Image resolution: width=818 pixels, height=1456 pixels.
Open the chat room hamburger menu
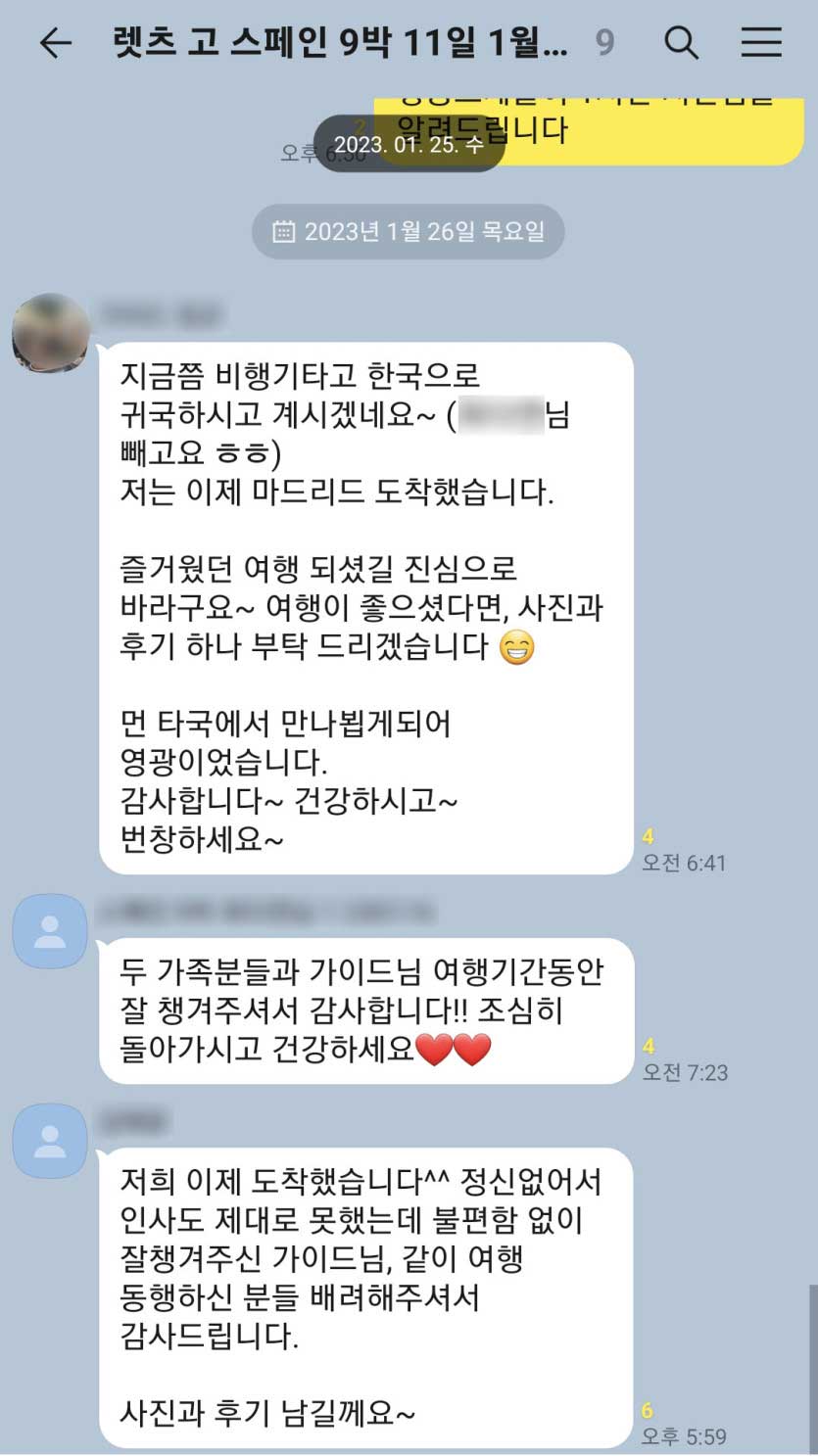pyautogui.click(x=760, y=43)
